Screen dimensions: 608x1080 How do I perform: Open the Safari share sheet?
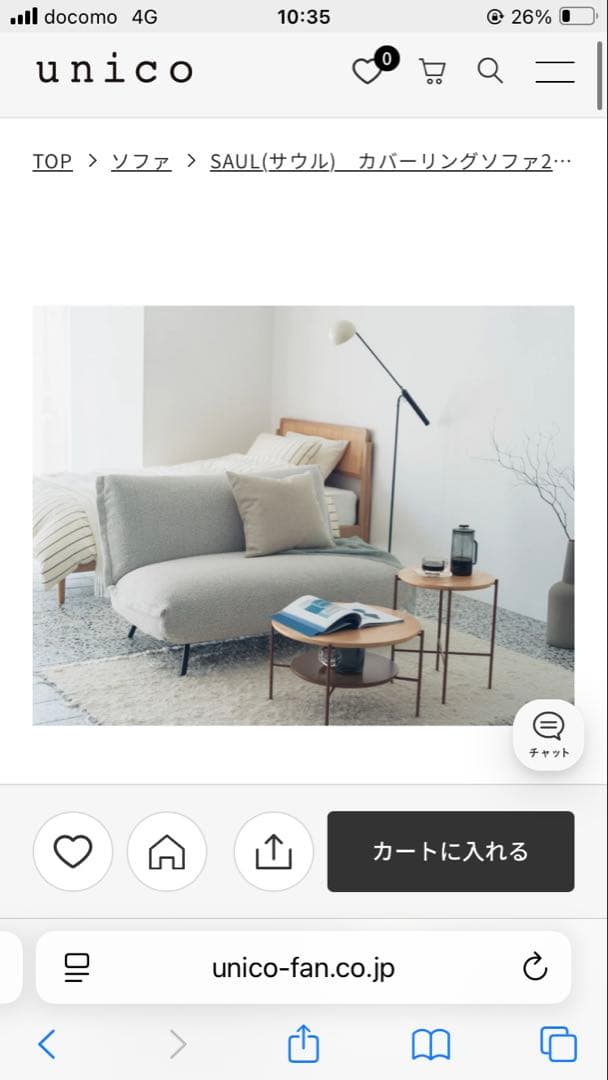pyautogui.click(x=303, y=1045)
